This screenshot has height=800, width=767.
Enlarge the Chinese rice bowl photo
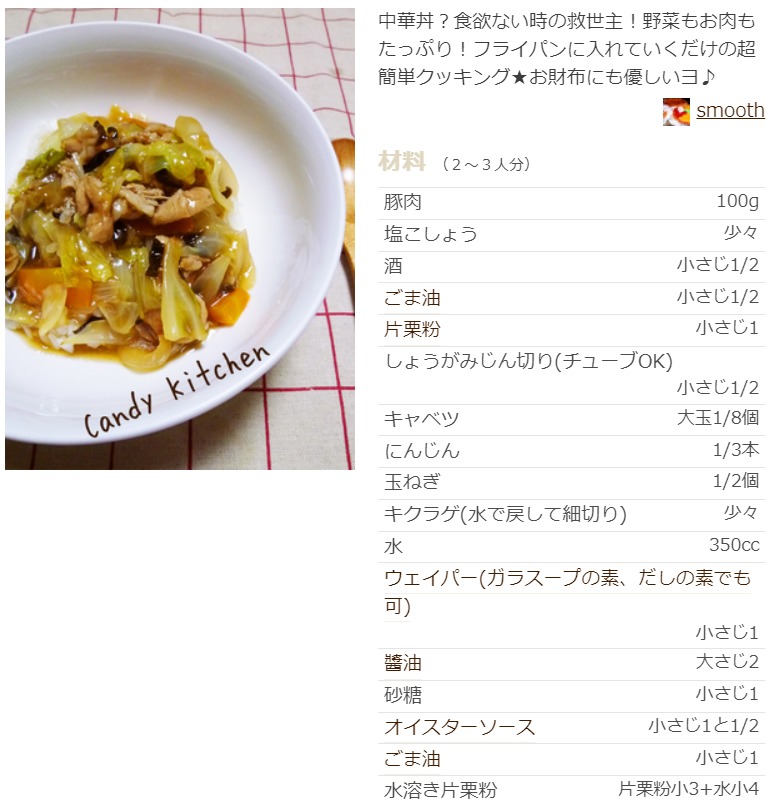point(180,240)
